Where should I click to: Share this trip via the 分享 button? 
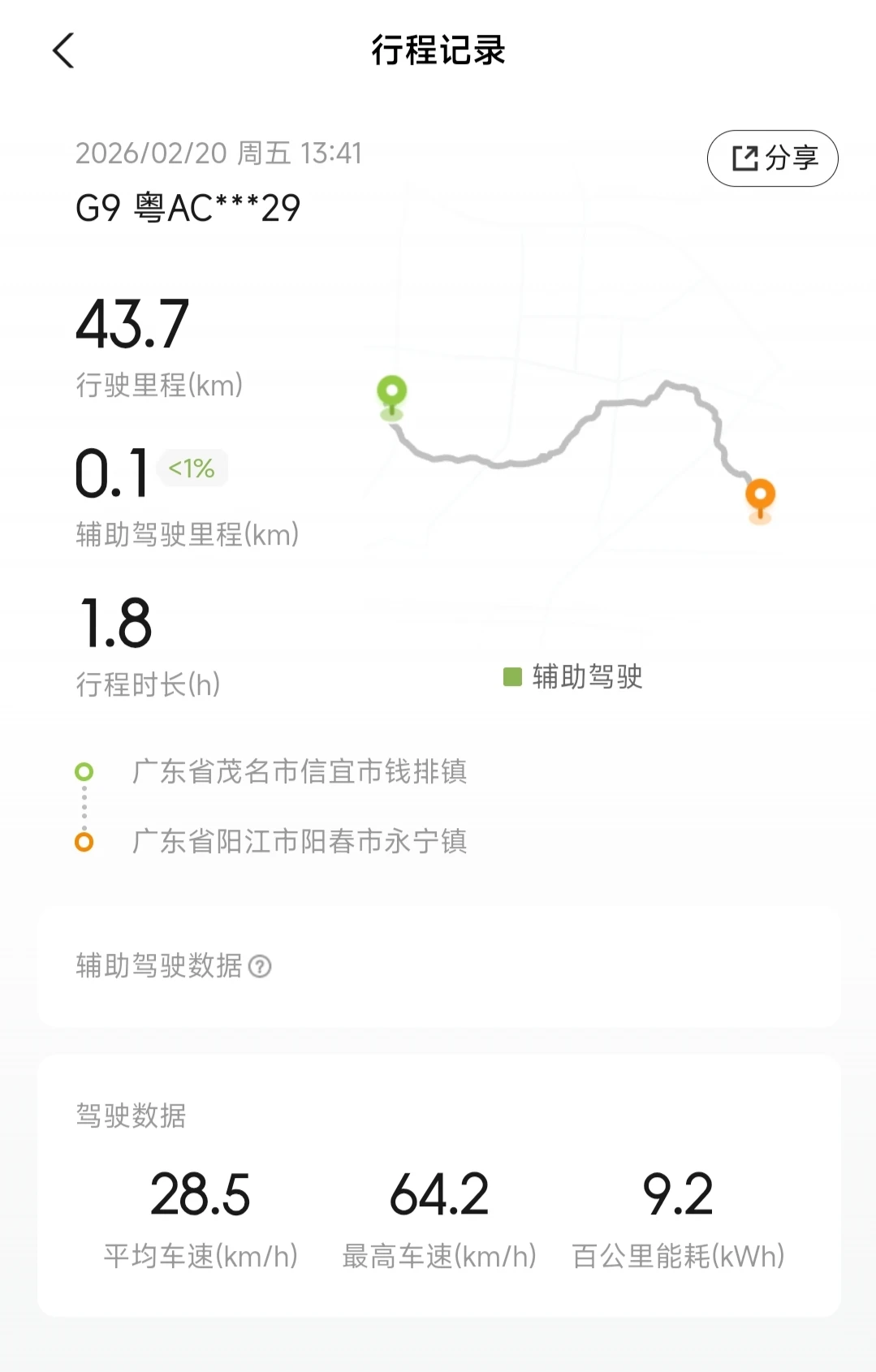[772, 158]
